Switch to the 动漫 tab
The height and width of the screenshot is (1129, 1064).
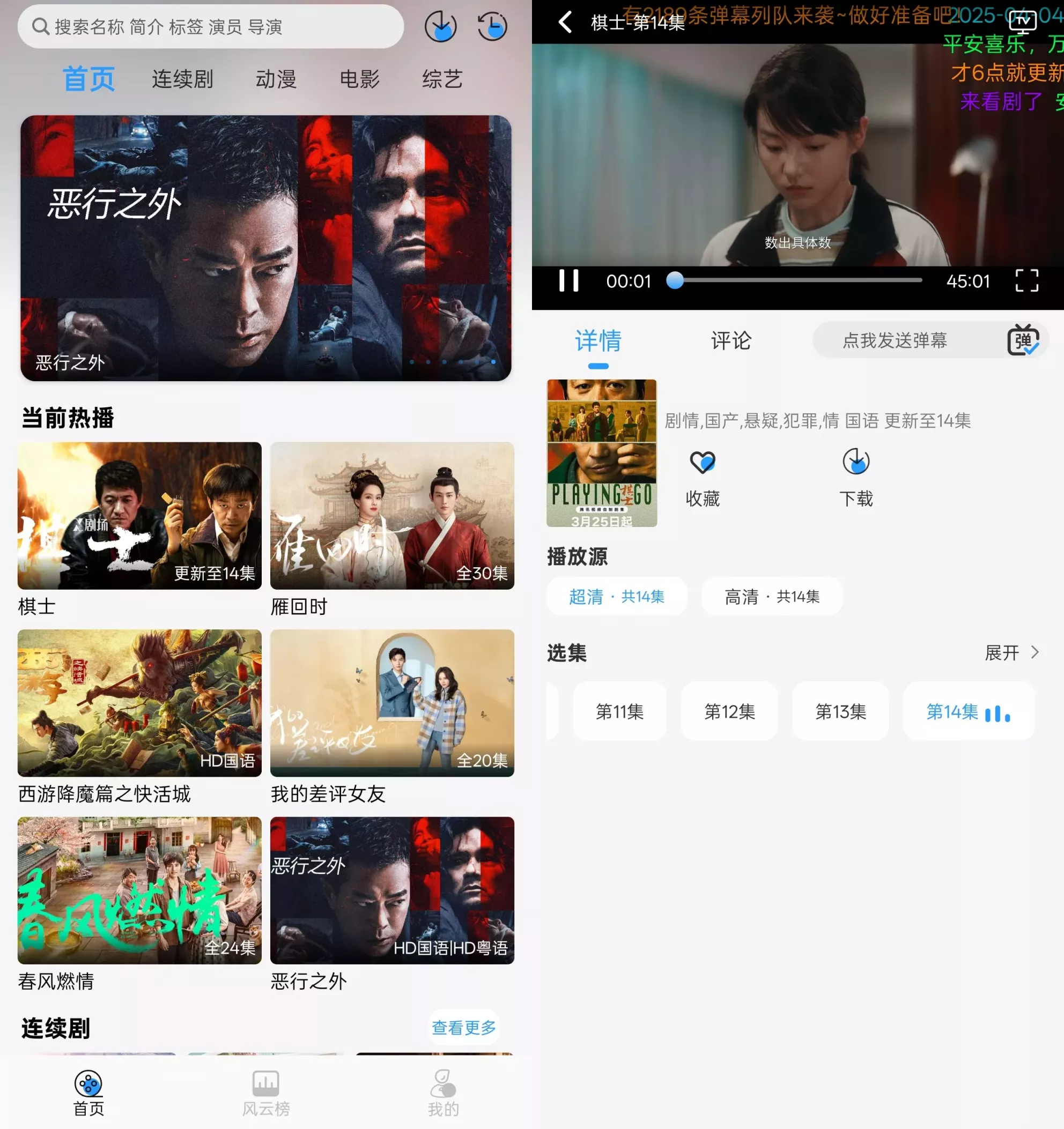click(276, 79)
